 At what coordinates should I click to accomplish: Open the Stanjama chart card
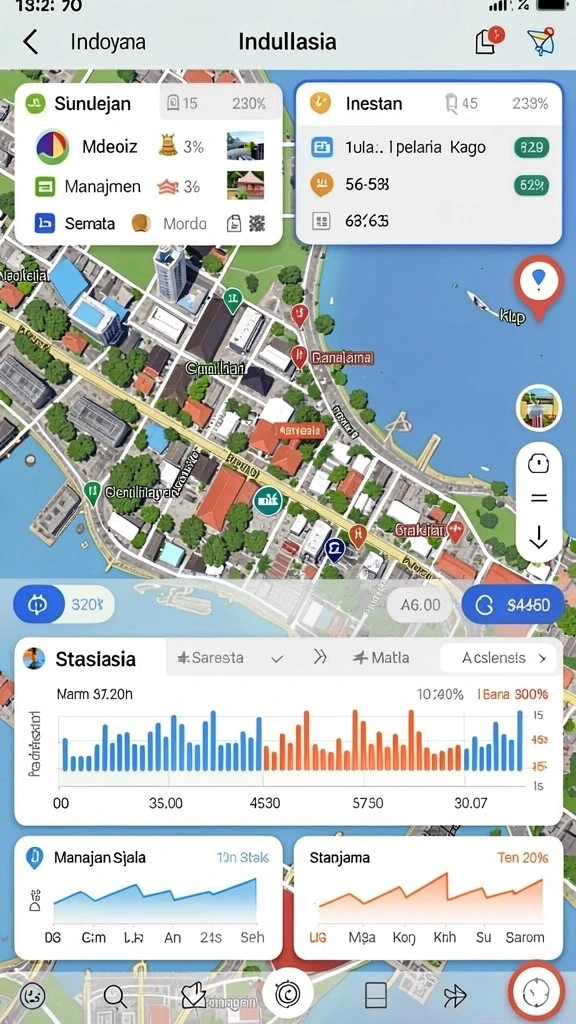coord(428,898)
